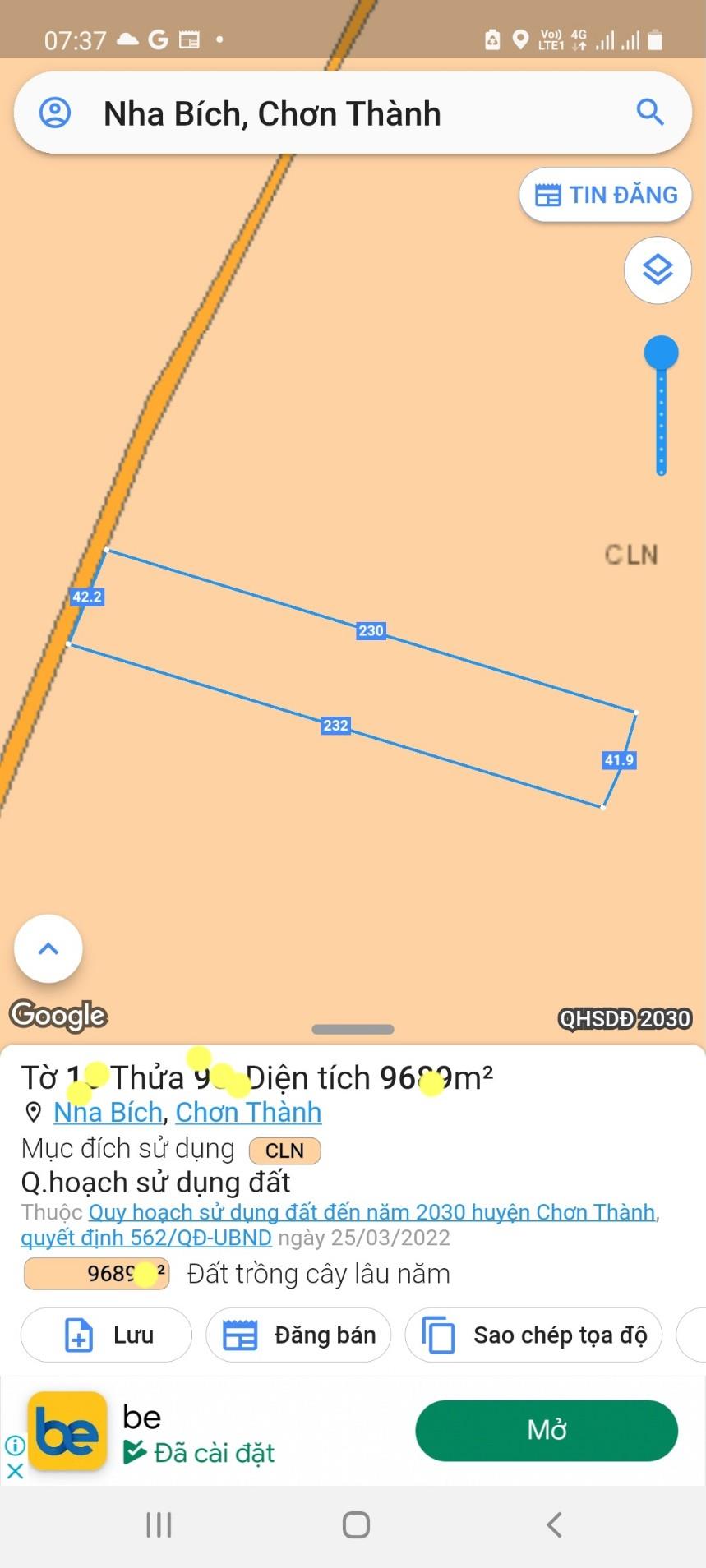The width and height of the screenshot is (706, 1568).
Task: Open quyết định 562/QĐ-UBND document link
Action: 145,1238
